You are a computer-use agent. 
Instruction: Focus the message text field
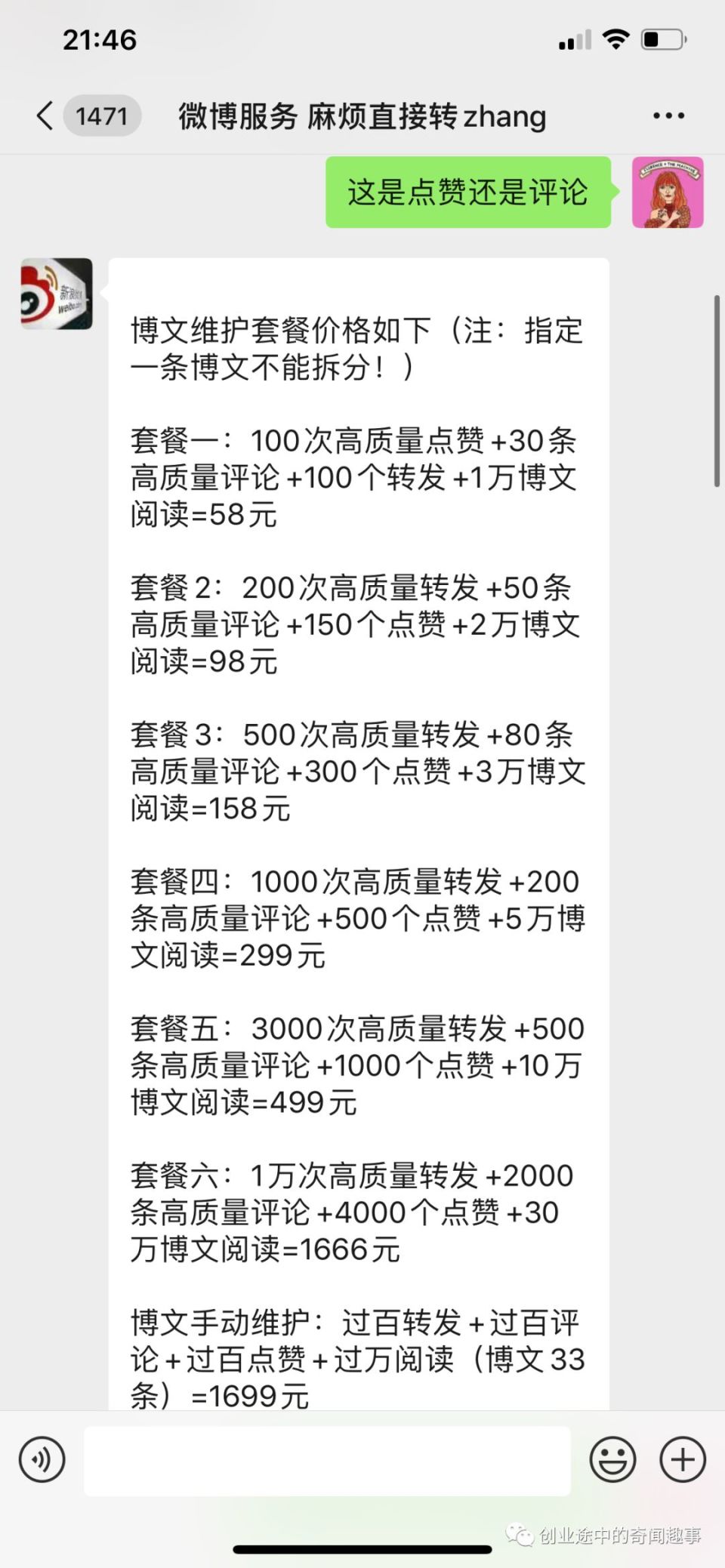[326, 1460]
